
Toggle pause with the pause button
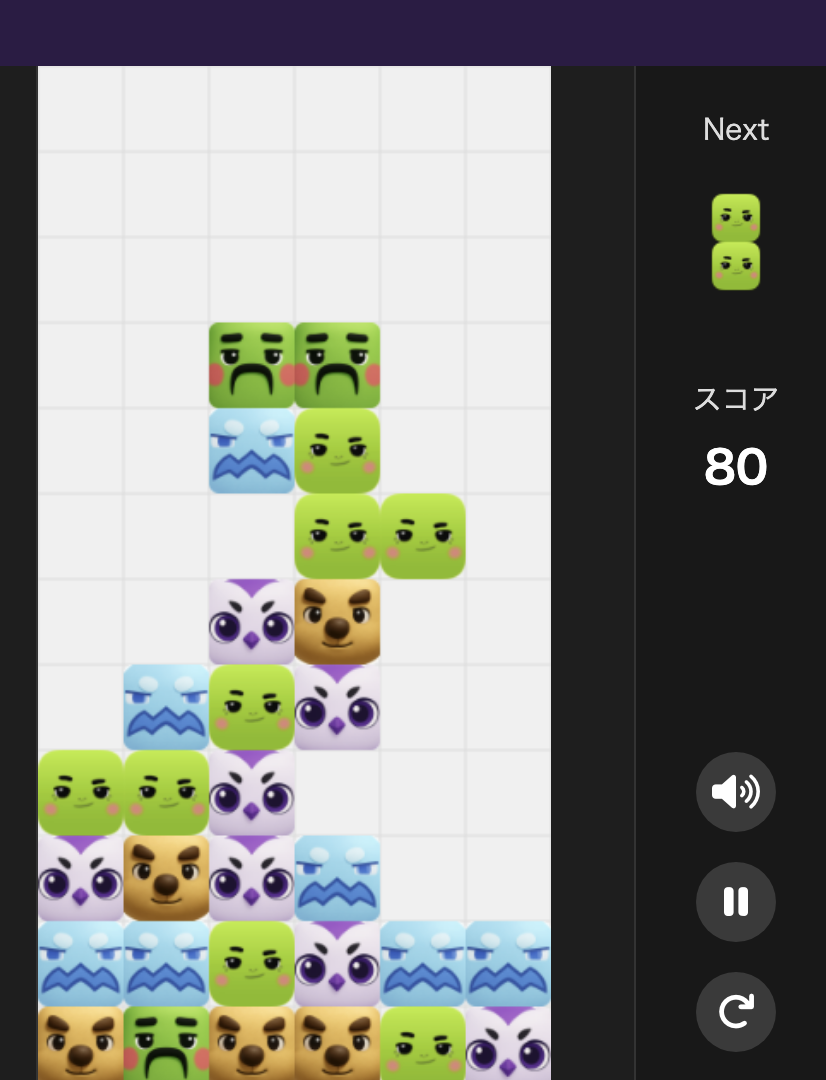pos(736,901)
